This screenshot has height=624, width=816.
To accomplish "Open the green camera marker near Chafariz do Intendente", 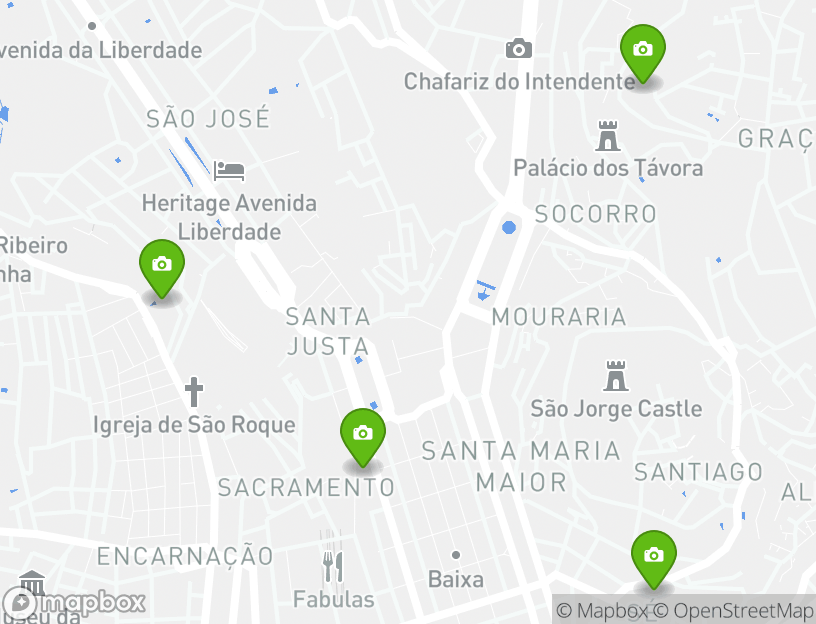I will (x=642, y=50).
